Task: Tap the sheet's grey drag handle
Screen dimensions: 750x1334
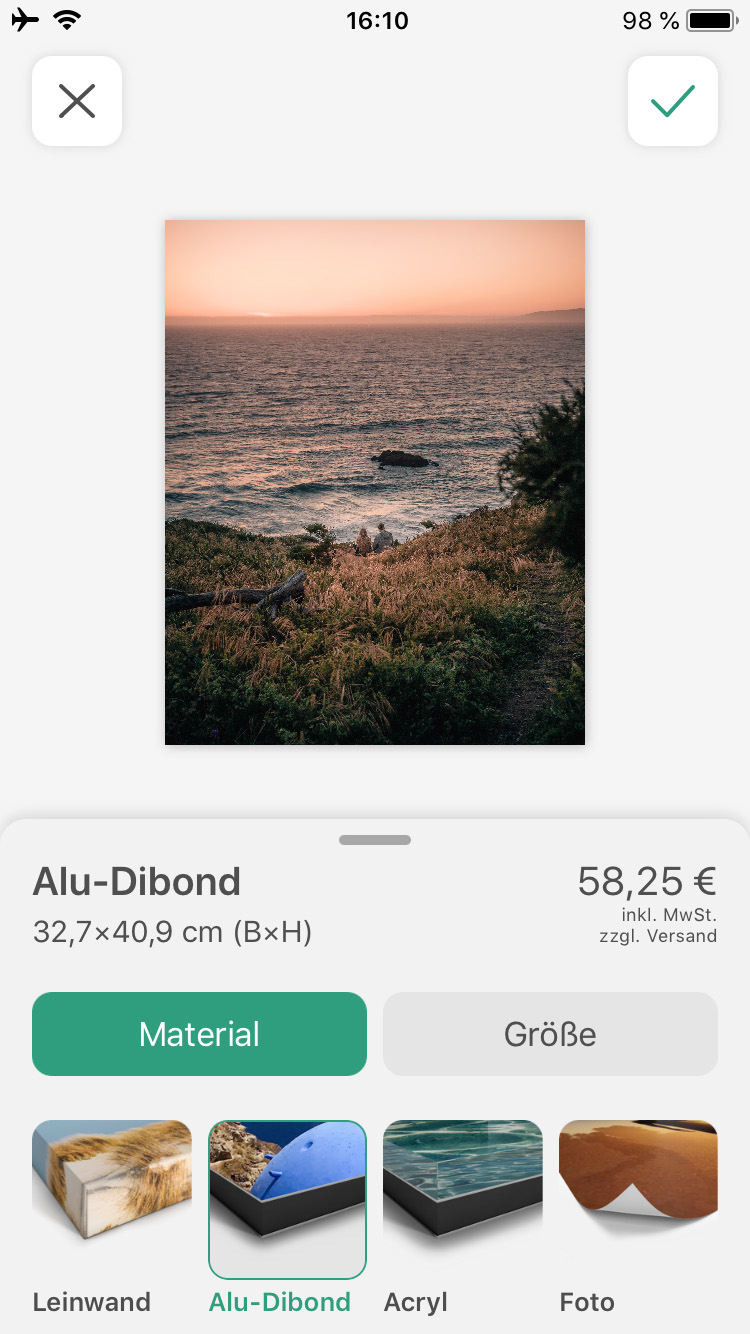Action: (x=375, y=840)
